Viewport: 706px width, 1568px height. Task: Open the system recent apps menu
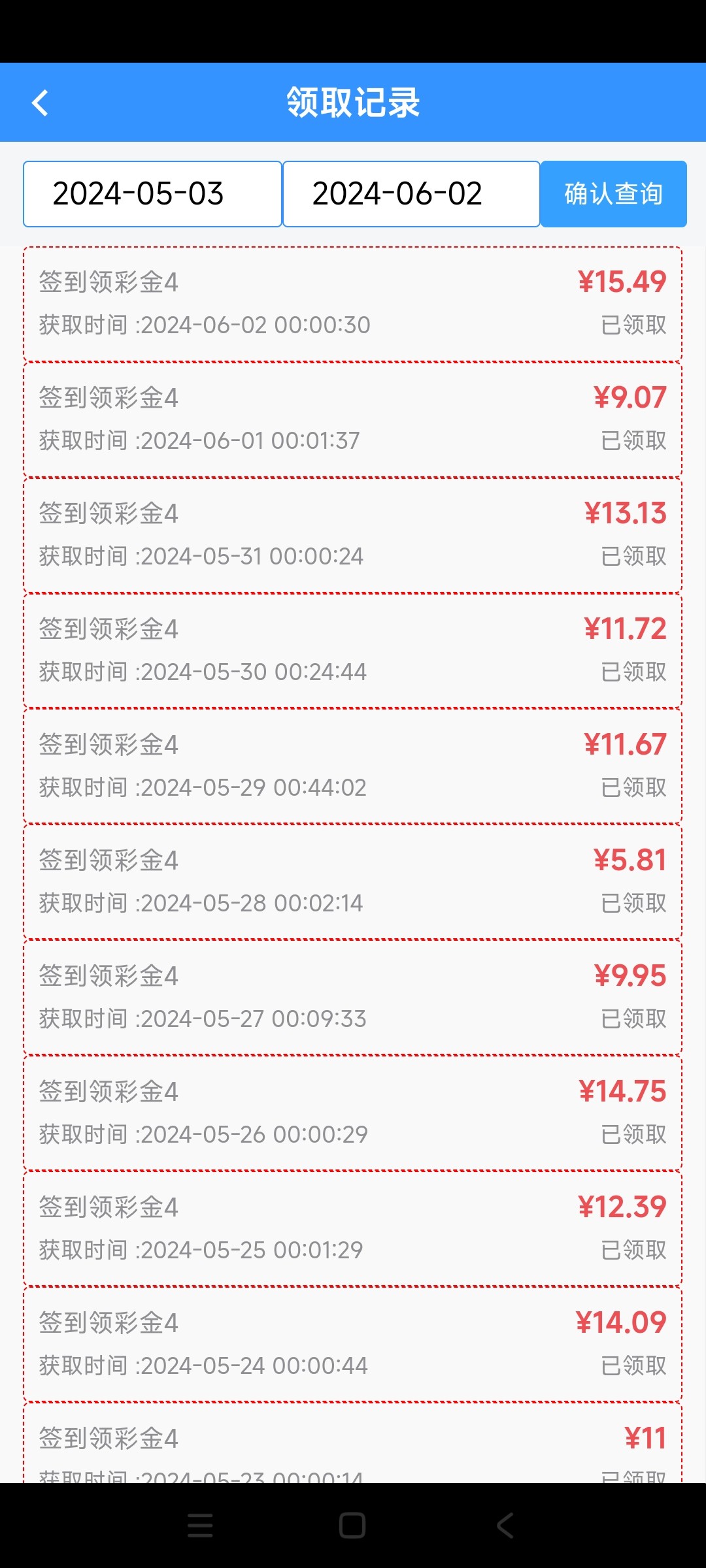tap(200, 1526)
